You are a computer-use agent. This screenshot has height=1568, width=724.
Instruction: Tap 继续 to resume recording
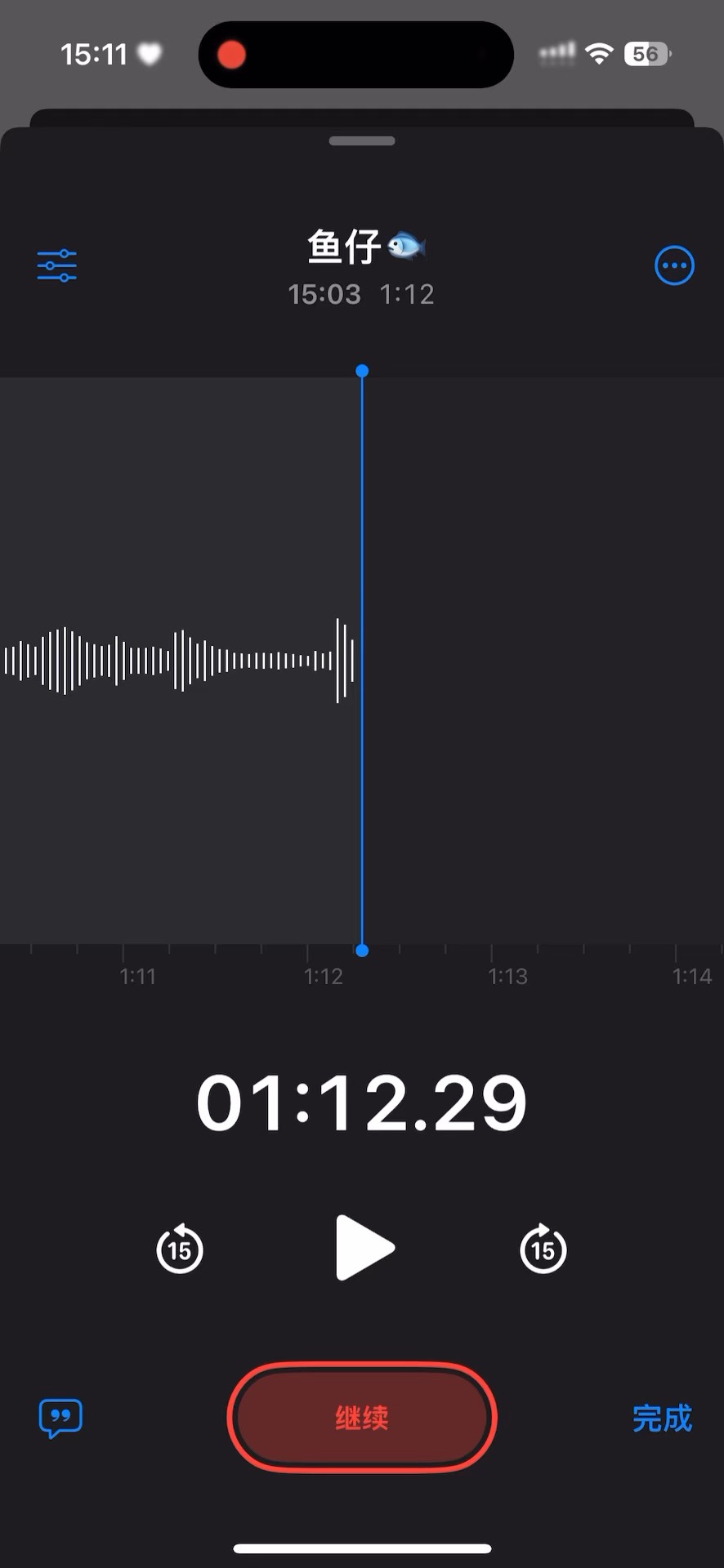[x=362, y=1418]
